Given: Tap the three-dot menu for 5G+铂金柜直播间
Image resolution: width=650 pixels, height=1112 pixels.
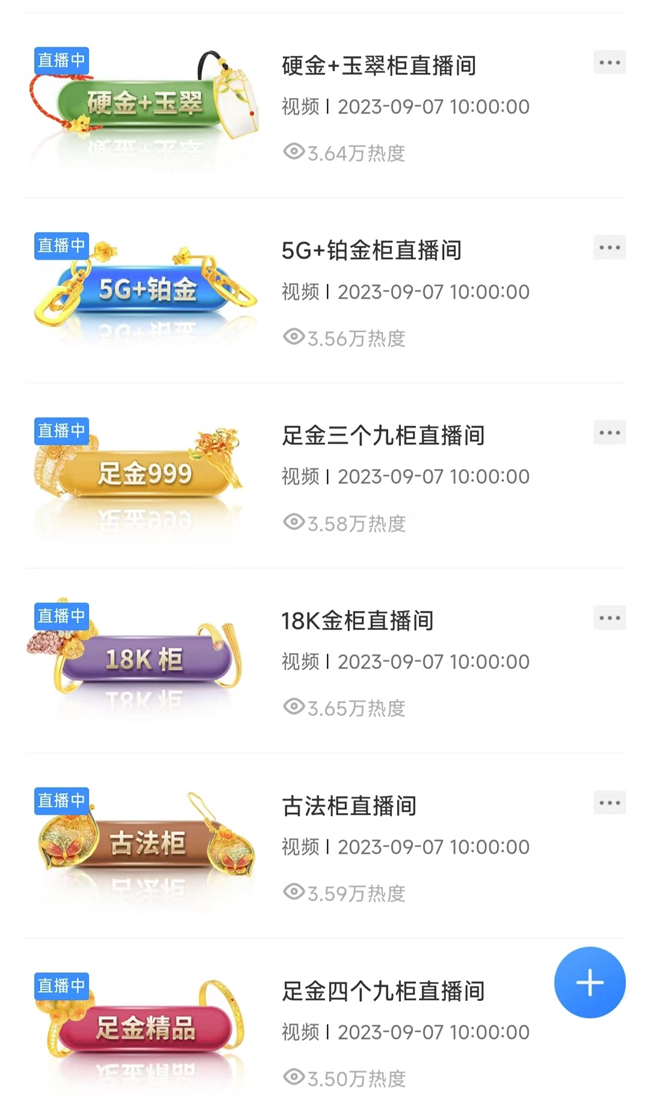Looking at the screenshot, I should click(x=609, y=248).
